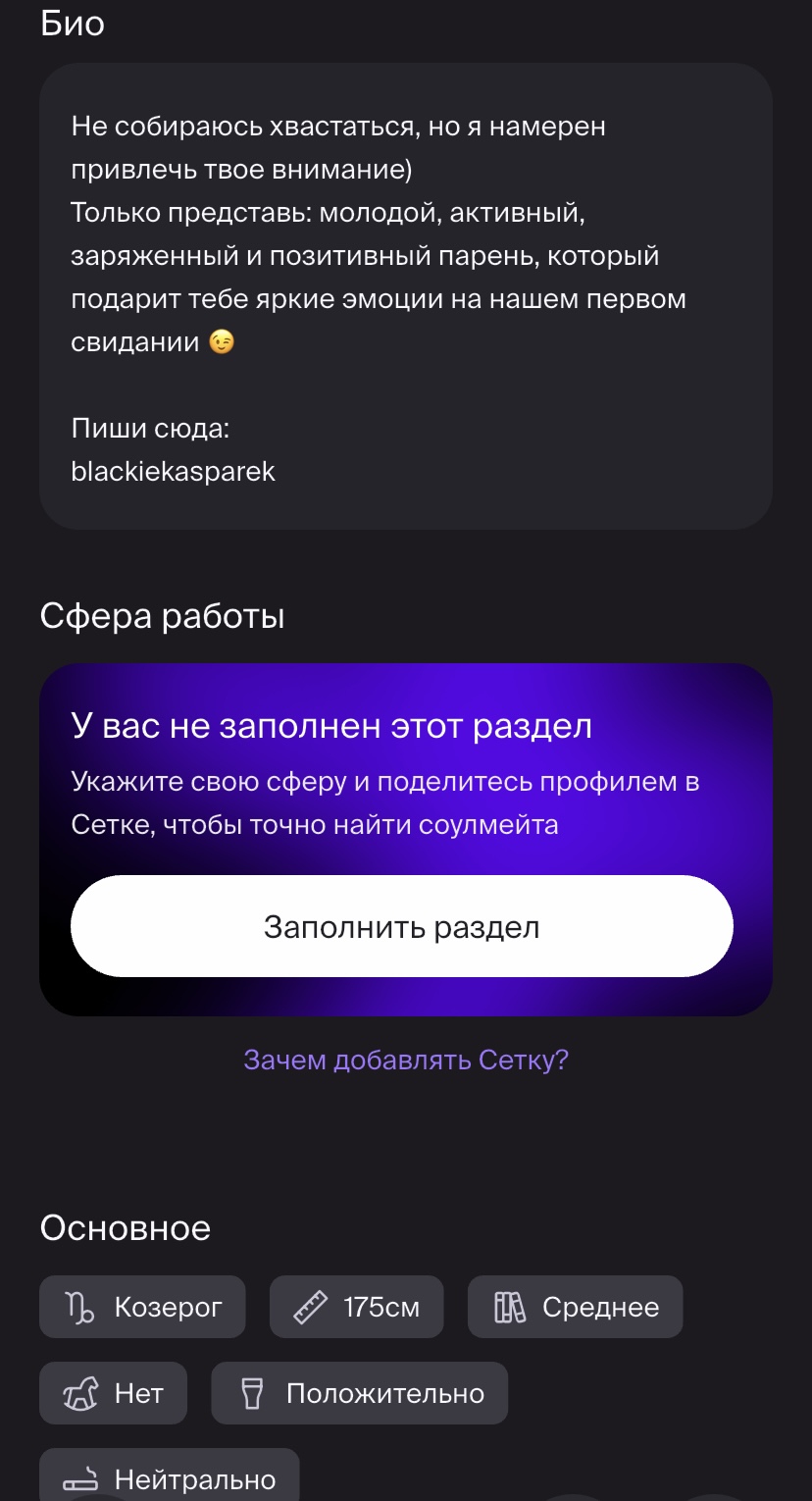The height and width of the screenshot is (1501, 812).
Task: Open the bio text card
Action: click(406, 296)
